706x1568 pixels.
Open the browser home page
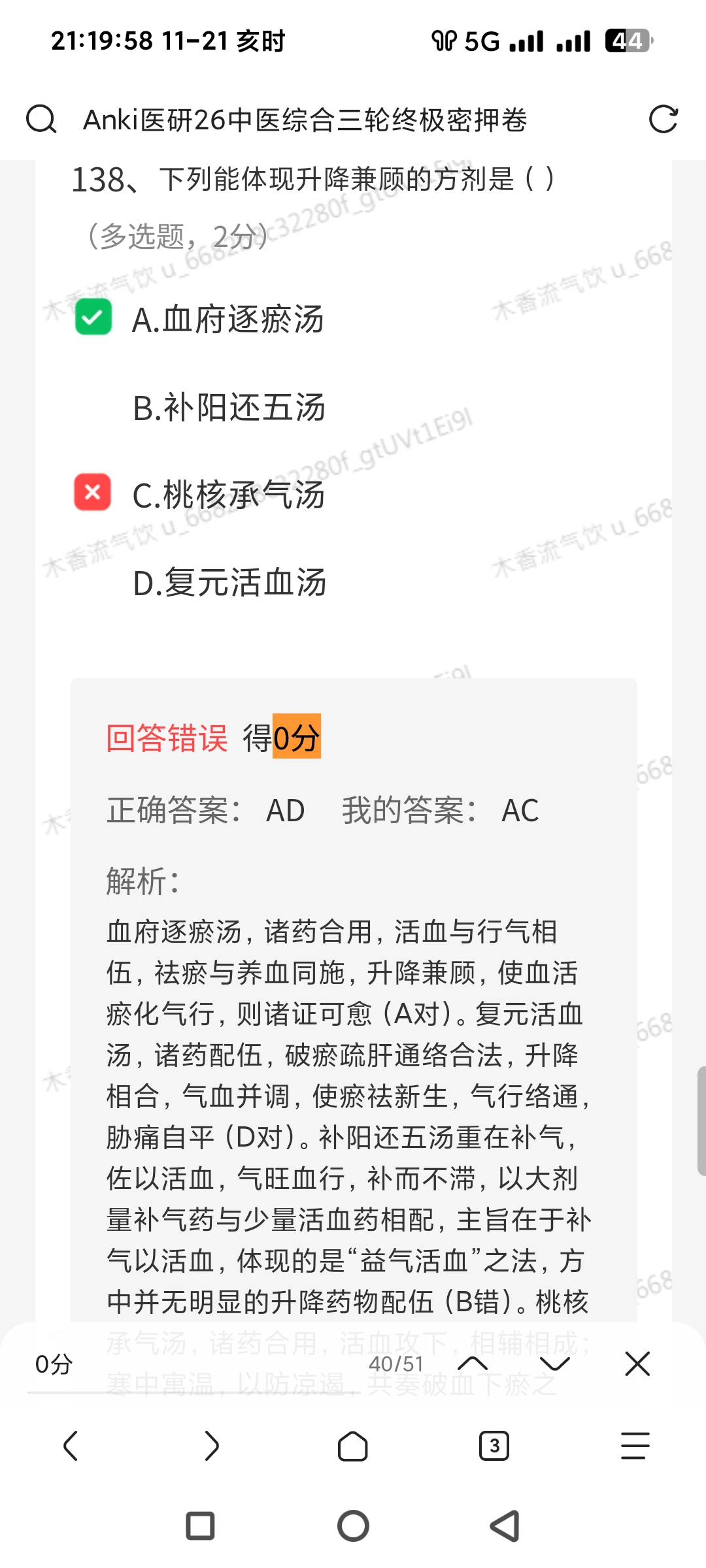[x=353, y=1446]
